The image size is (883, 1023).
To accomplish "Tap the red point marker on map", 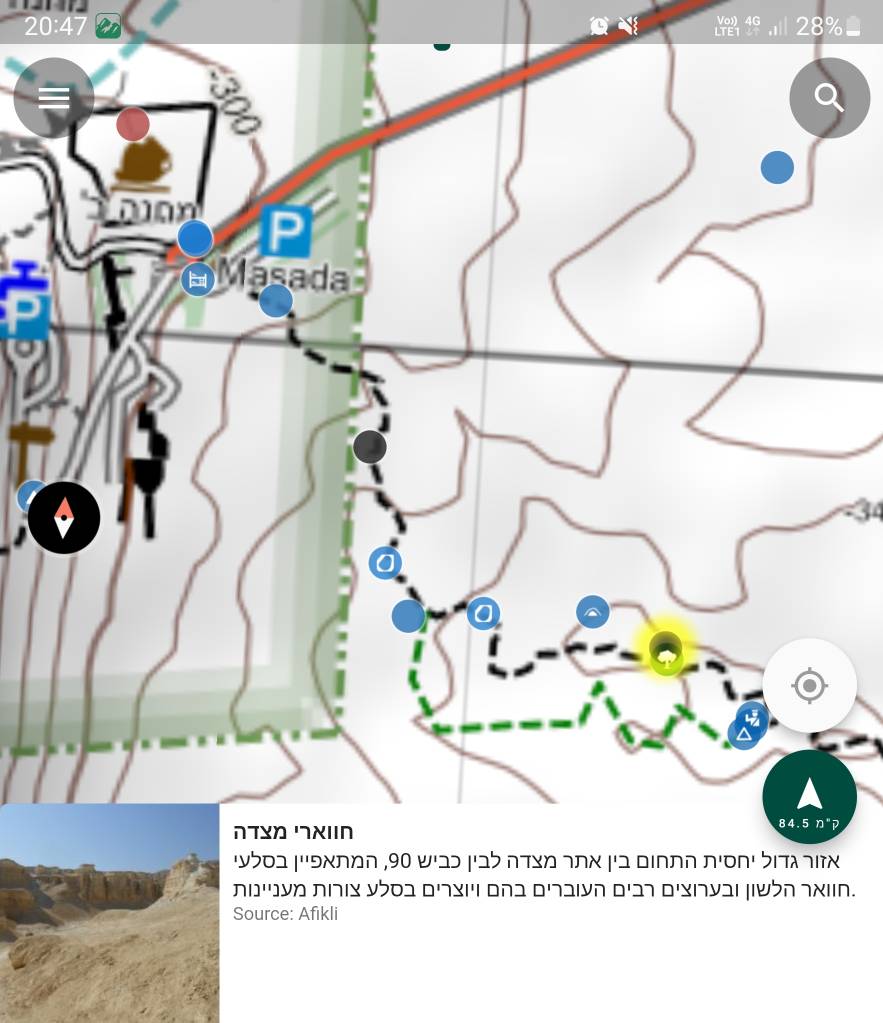I will pyautogui.click(x=133, y=125).
